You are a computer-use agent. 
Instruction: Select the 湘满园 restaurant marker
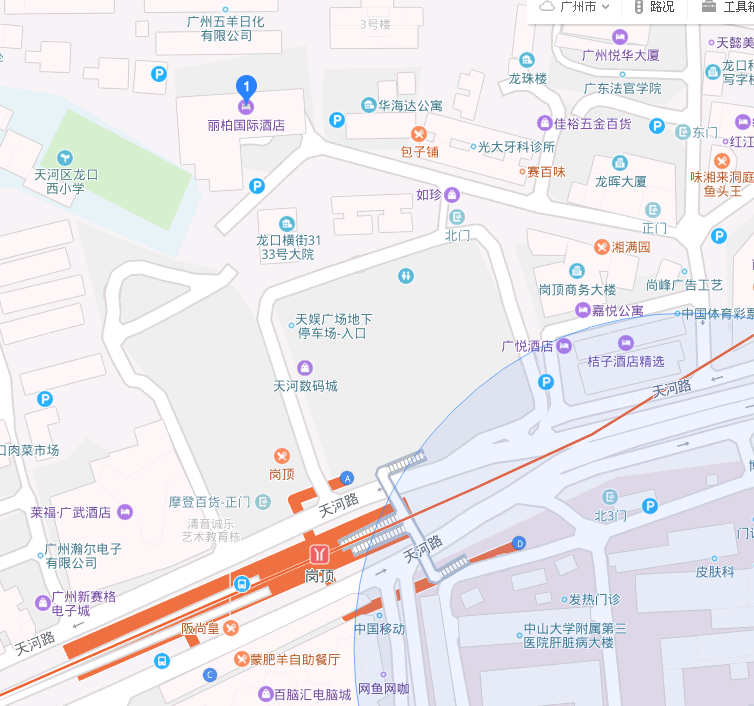click(x=602, y=246)
